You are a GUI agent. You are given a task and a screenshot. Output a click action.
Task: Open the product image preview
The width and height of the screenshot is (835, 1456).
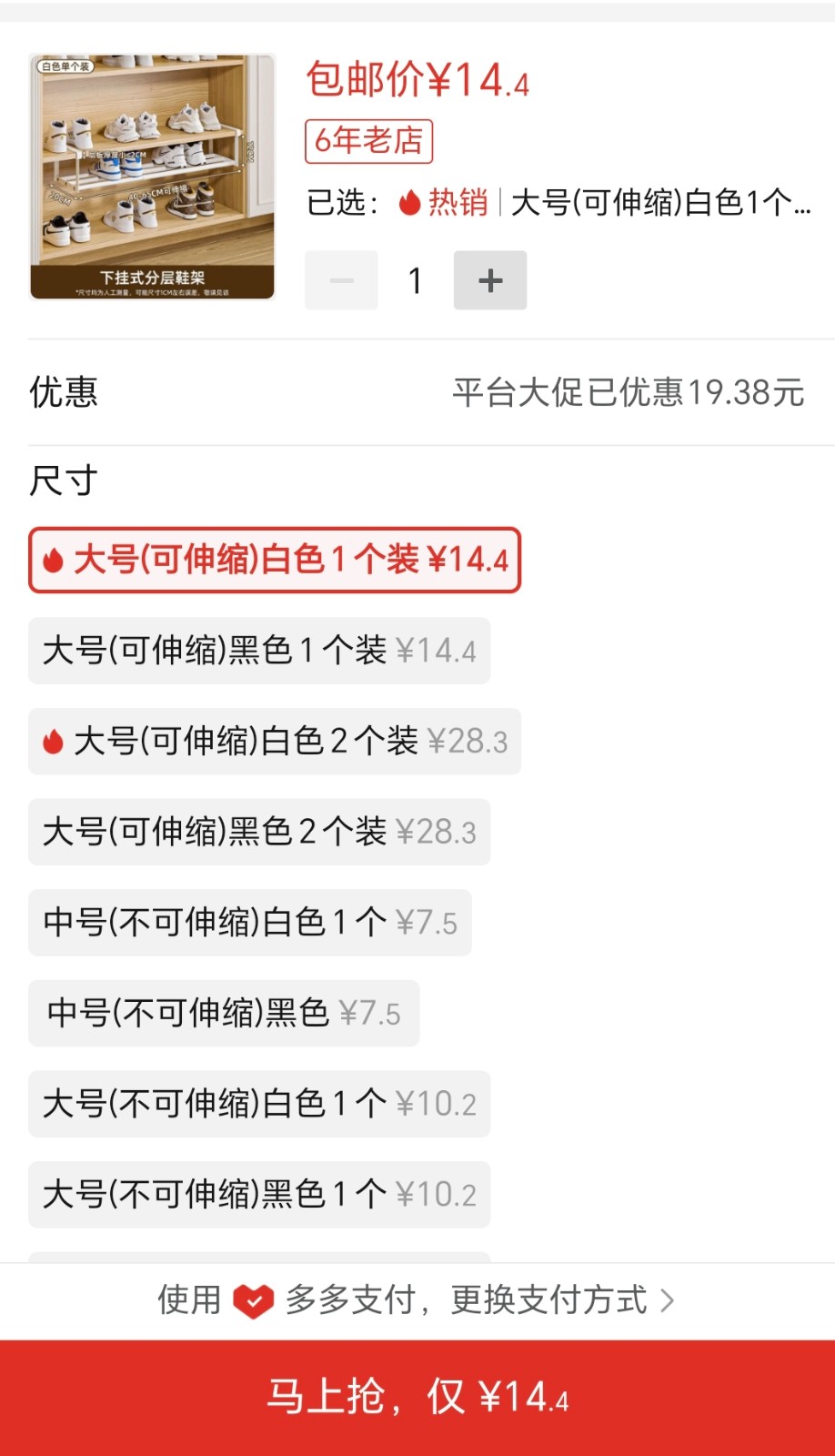pos(152,177)
